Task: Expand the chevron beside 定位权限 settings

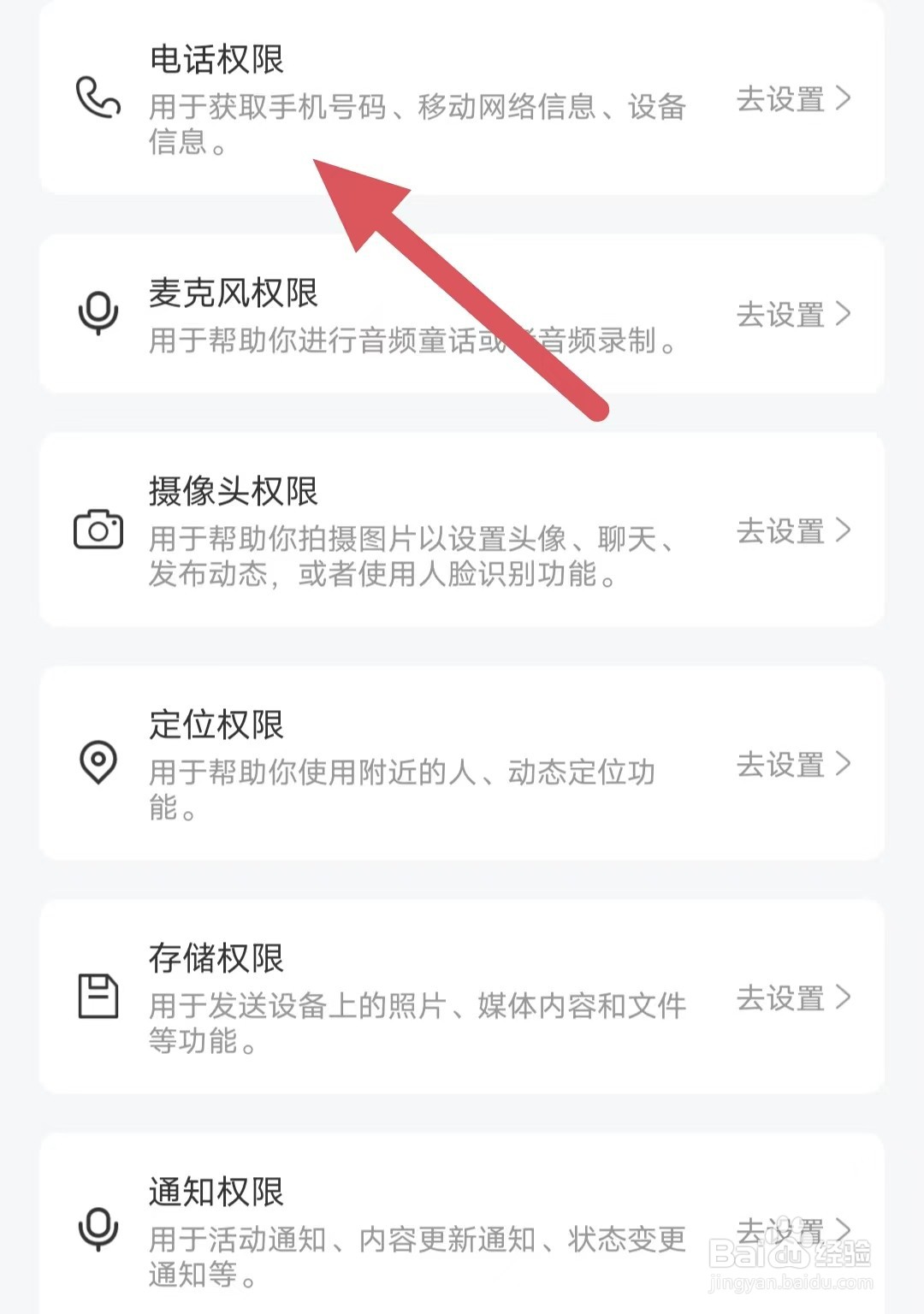Action: (845, 764)
